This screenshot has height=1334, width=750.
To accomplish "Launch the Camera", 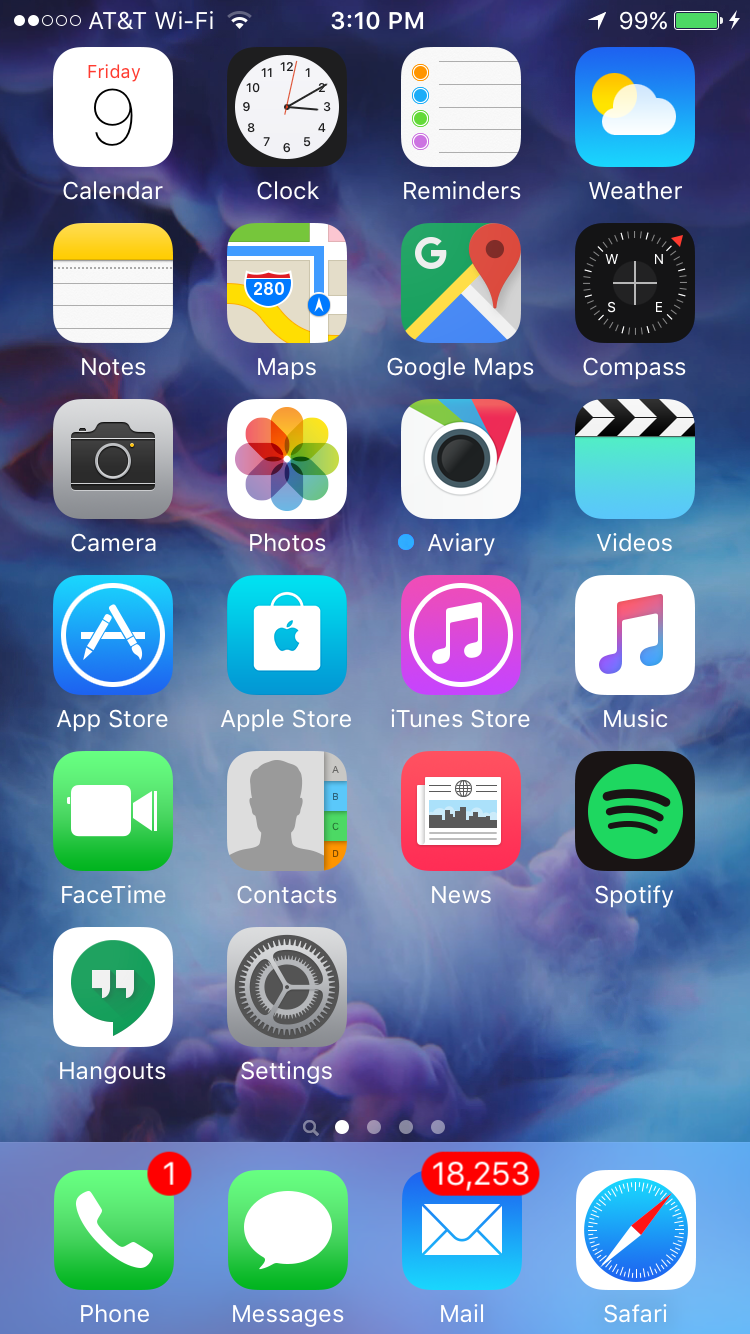I will tap(113, 459).
